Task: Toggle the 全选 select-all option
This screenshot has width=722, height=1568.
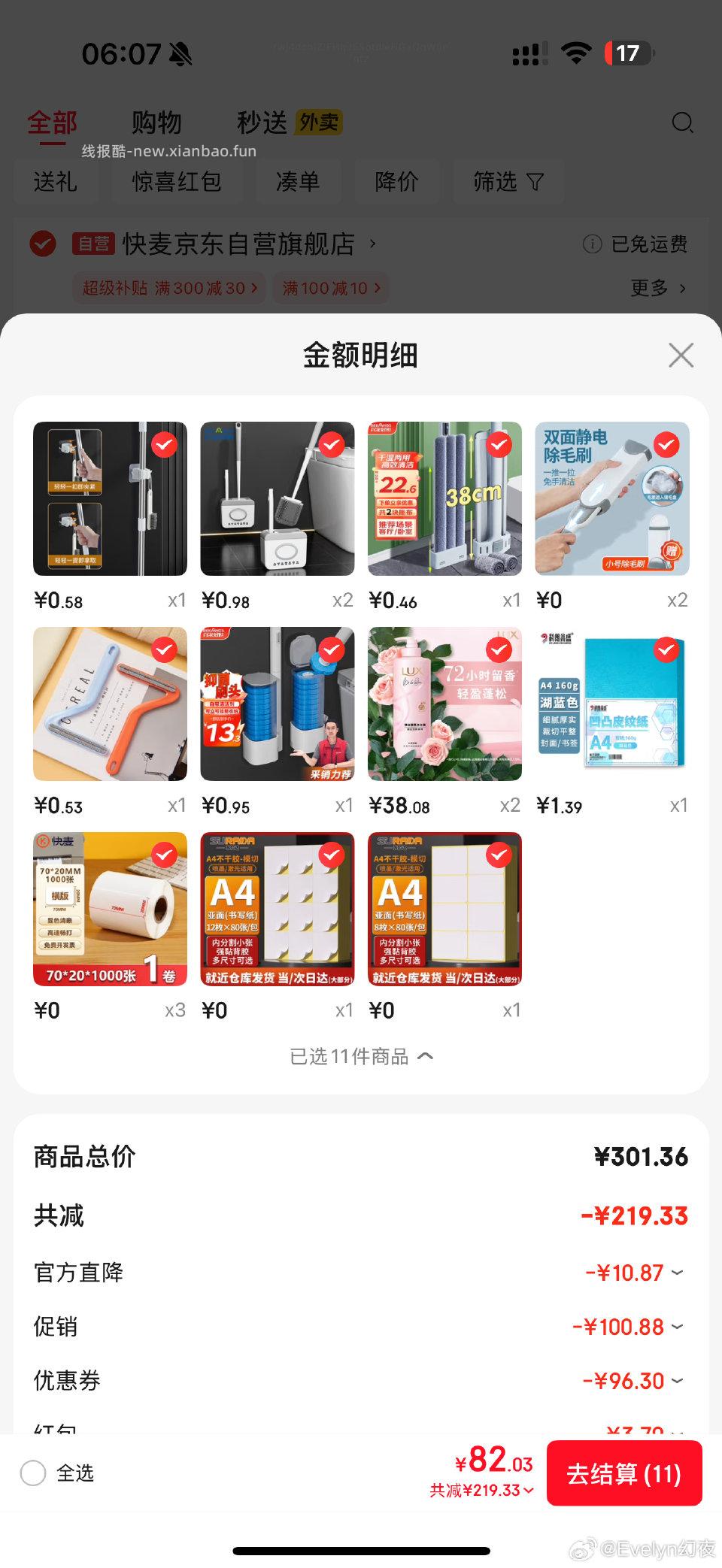Action: coord(33,1474)
